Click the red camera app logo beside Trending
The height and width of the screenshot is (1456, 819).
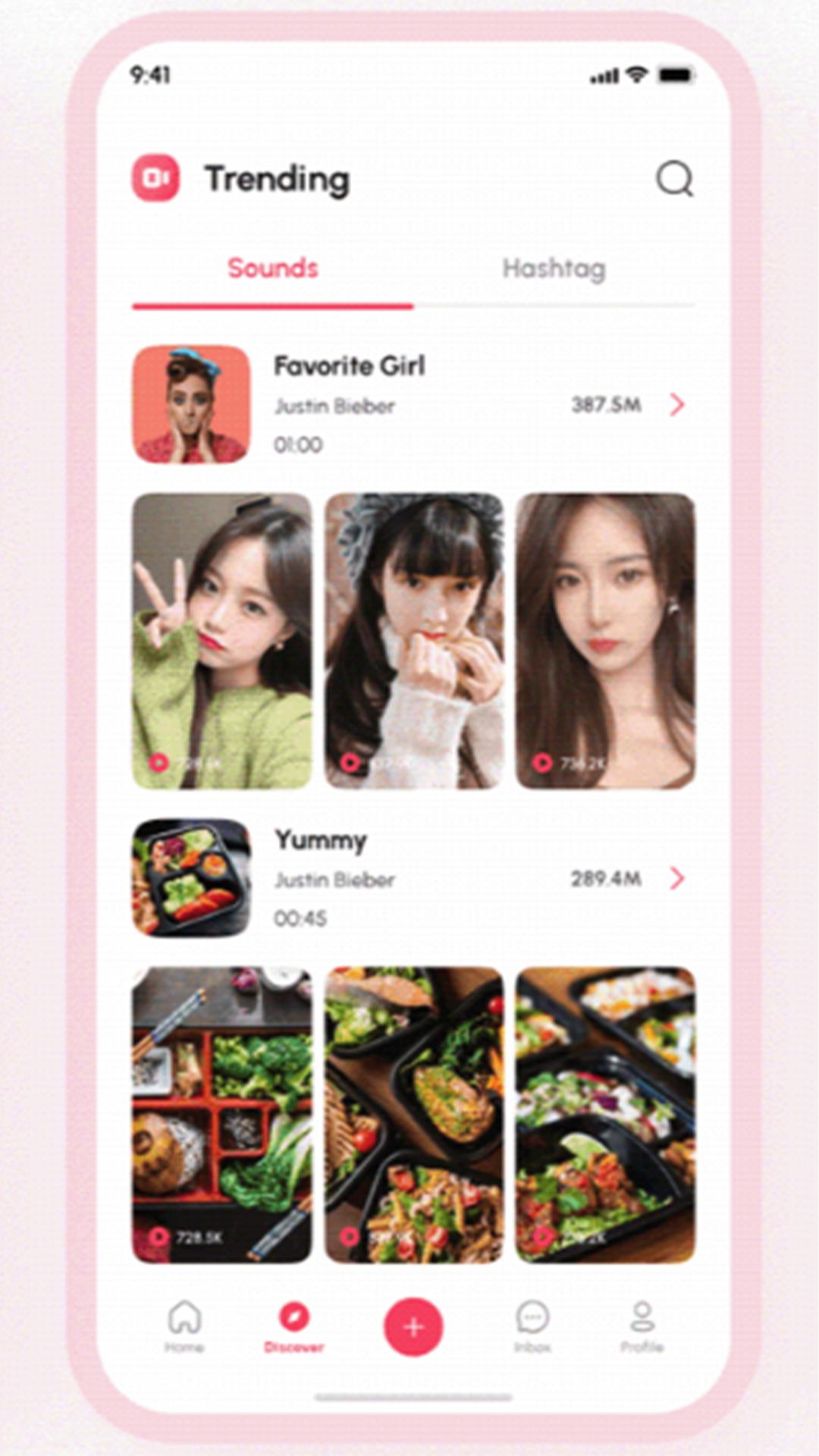coord(155,177)
